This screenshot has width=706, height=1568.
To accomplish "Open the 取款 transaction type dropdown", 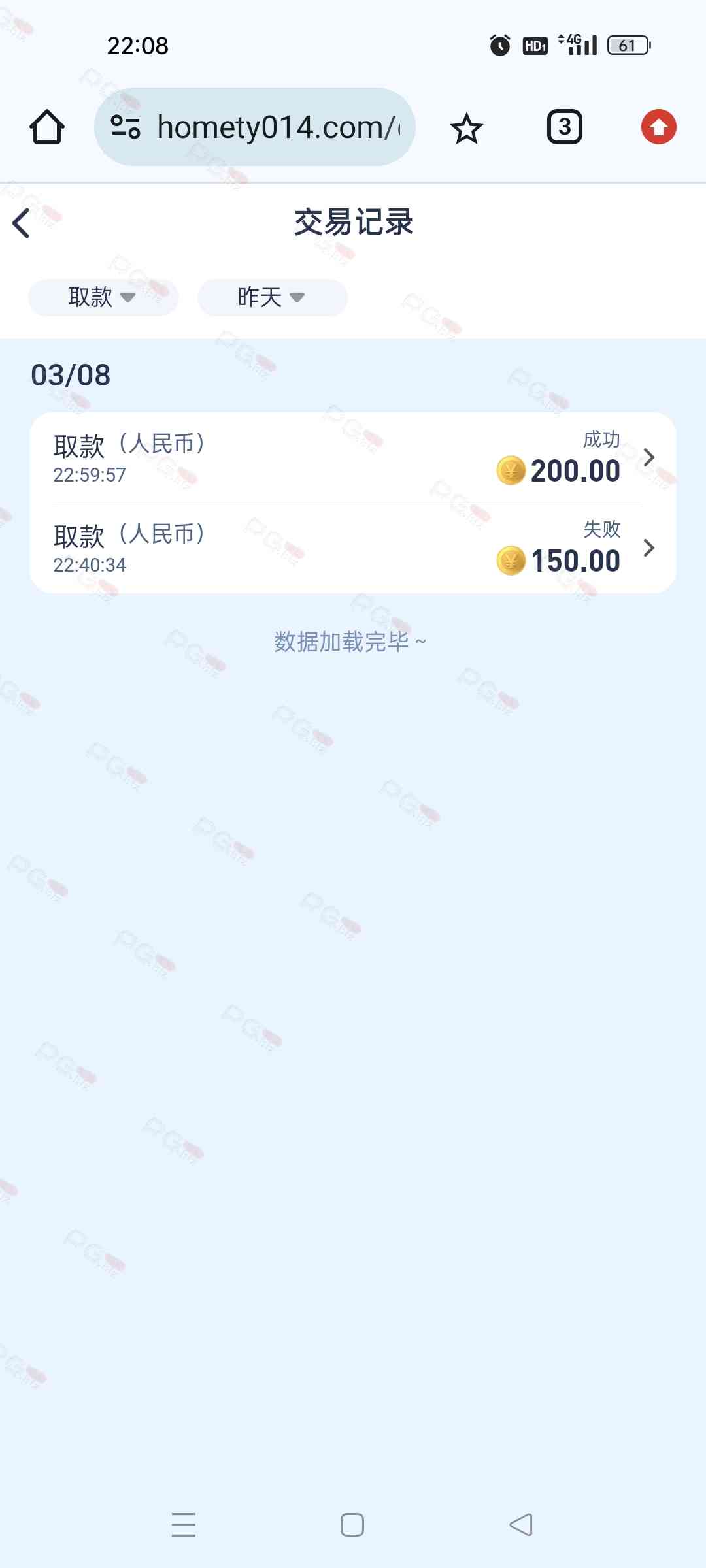I will tap(103, 297).
